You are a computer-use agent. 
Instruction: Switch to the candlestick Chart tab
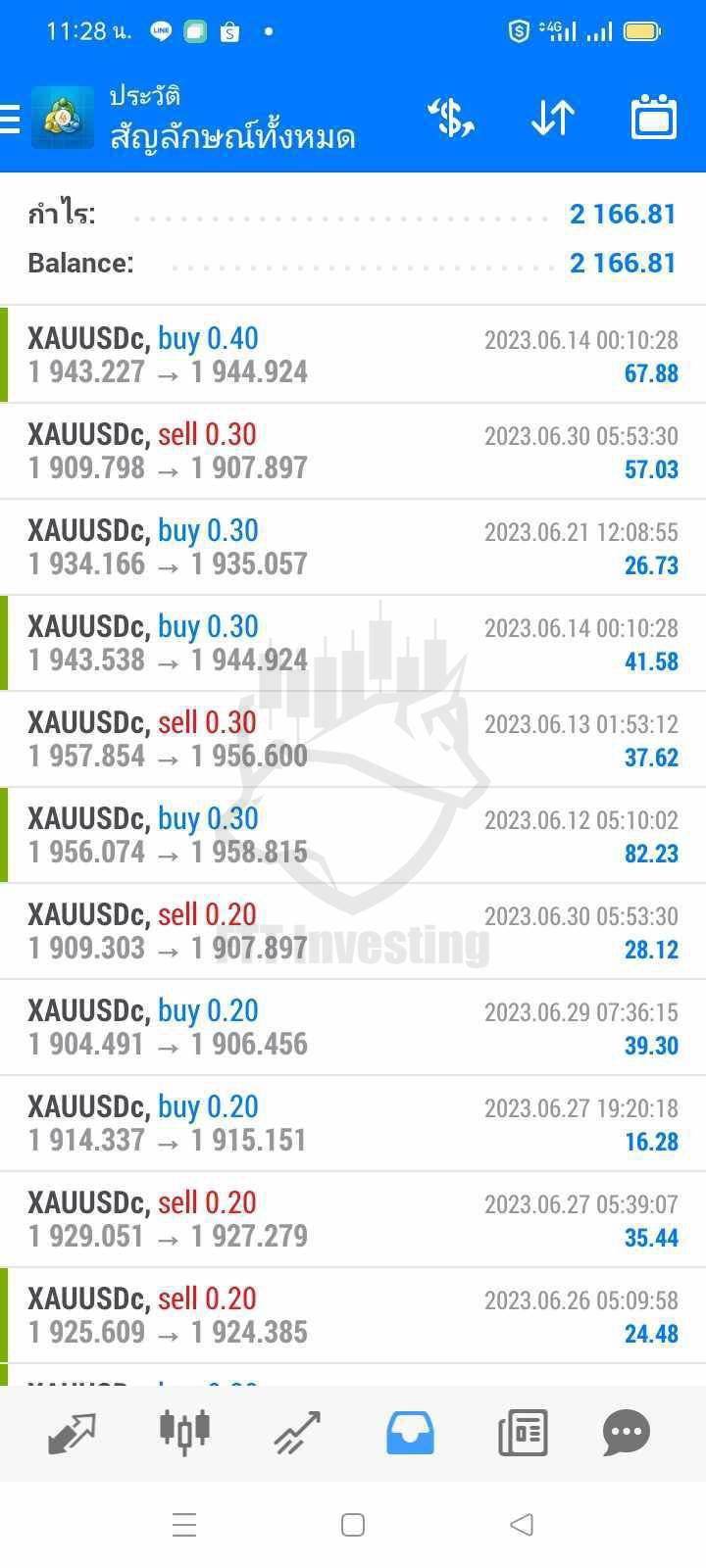[x=184, y=1431]
